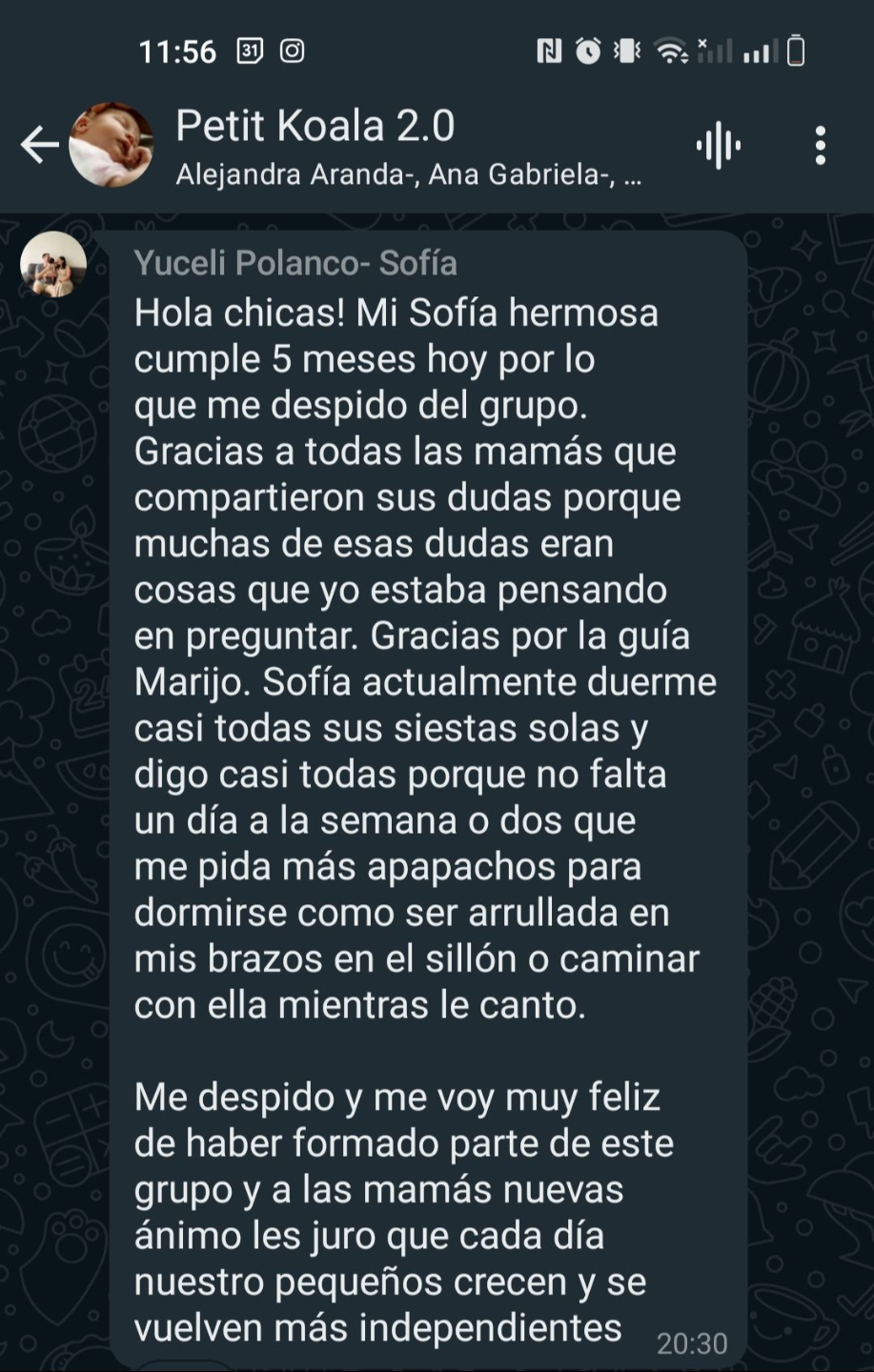
Task: View Yuceli Polanco's profile picture
Action: tap(53, 265)
